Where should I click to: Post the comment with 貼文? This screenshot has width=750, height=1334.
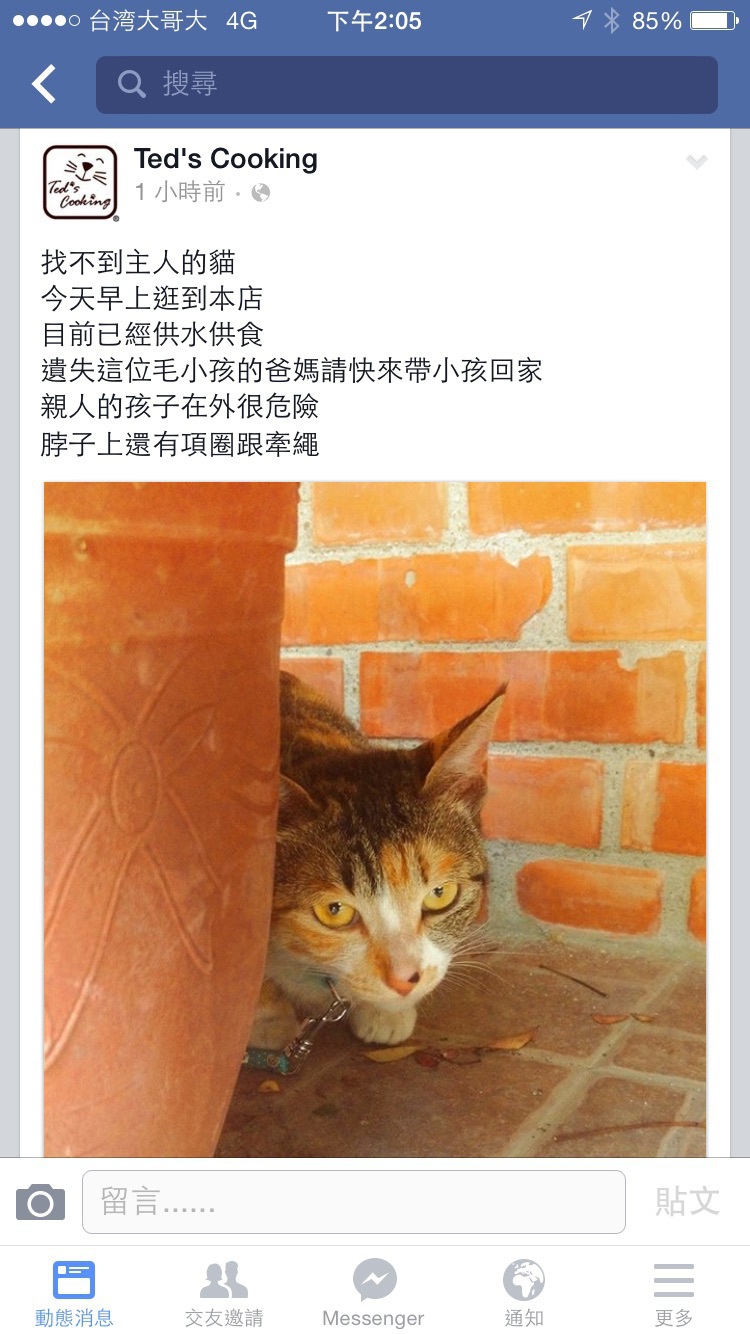coord(687,1202)
